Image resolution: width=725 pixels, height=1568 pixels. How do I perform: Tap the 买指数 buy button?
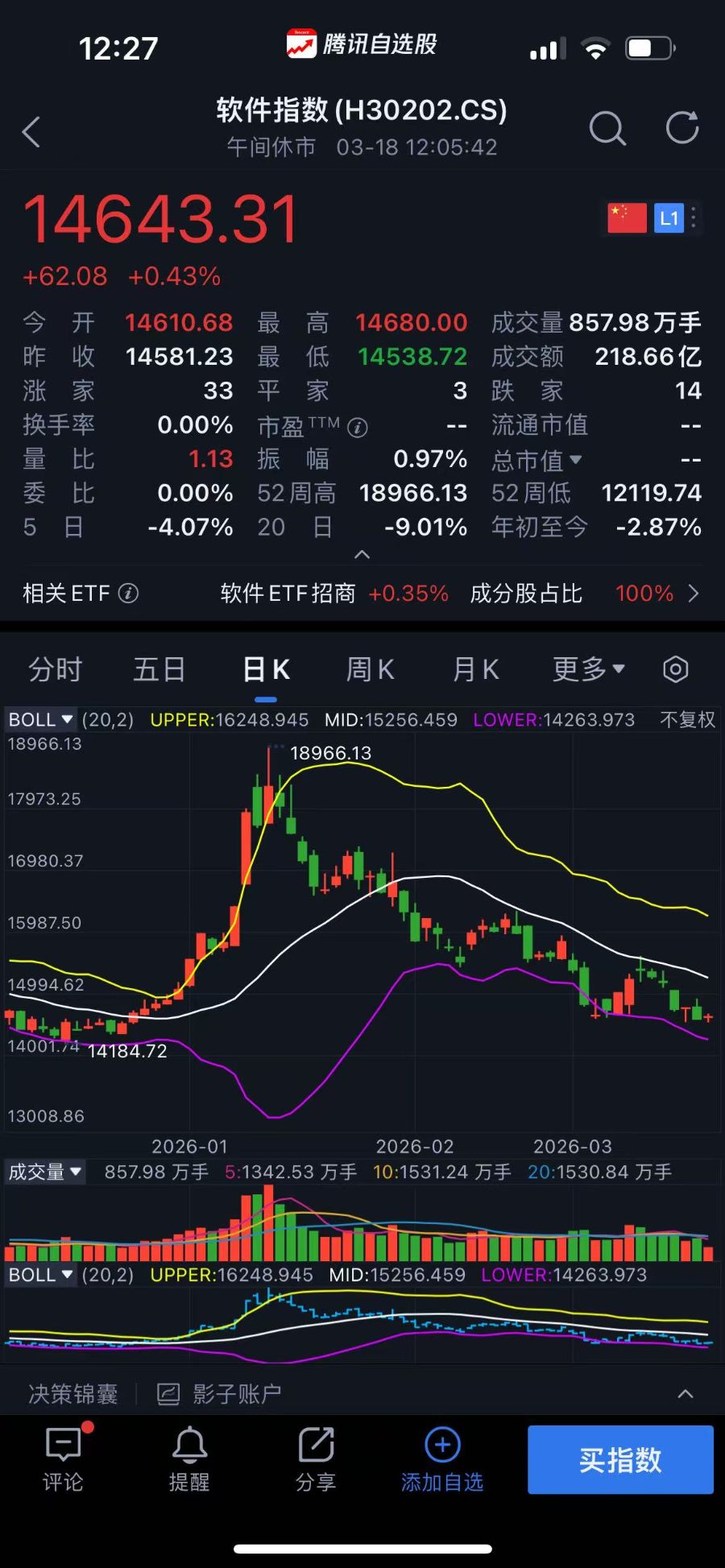pos(620,1459)
